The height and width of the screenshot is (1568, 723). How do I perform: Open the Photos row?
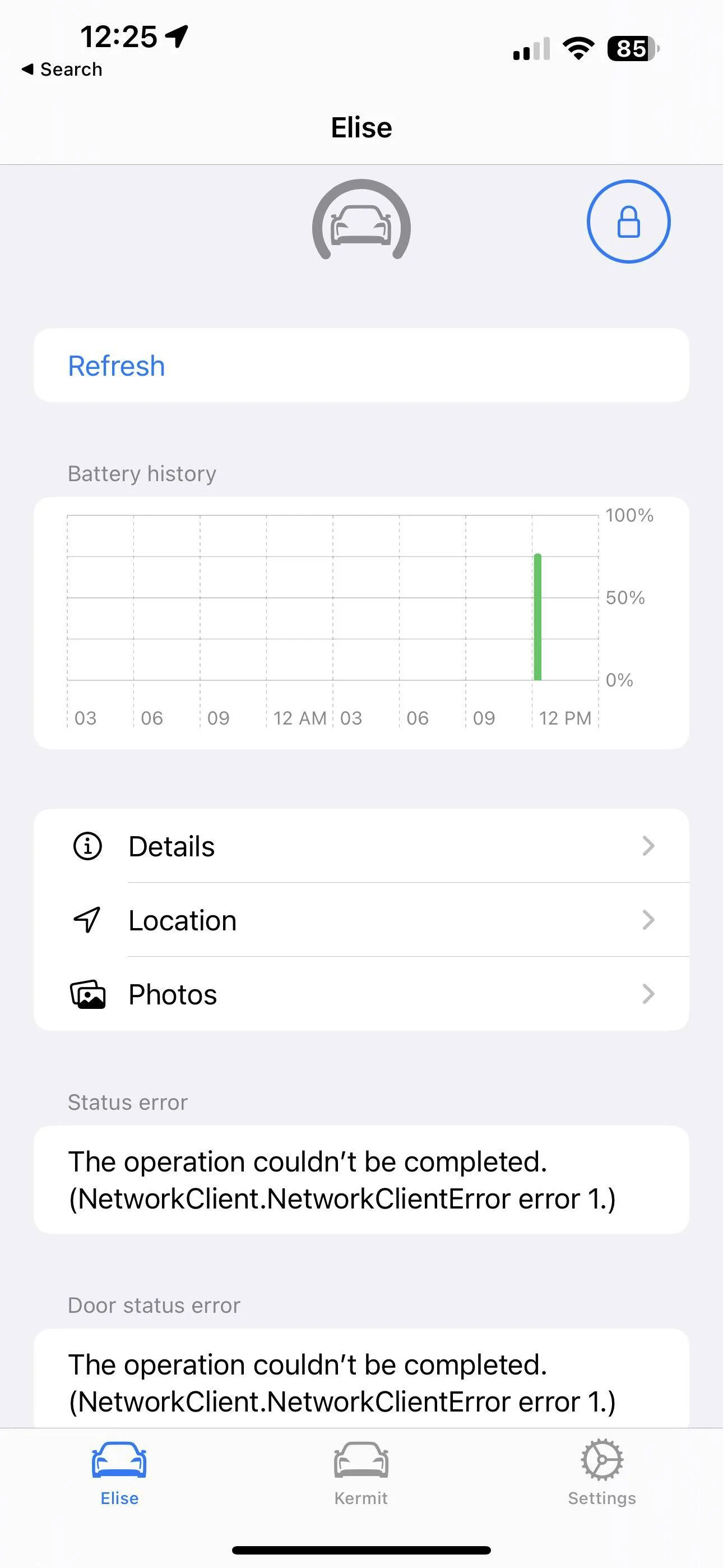pos(361,994)
